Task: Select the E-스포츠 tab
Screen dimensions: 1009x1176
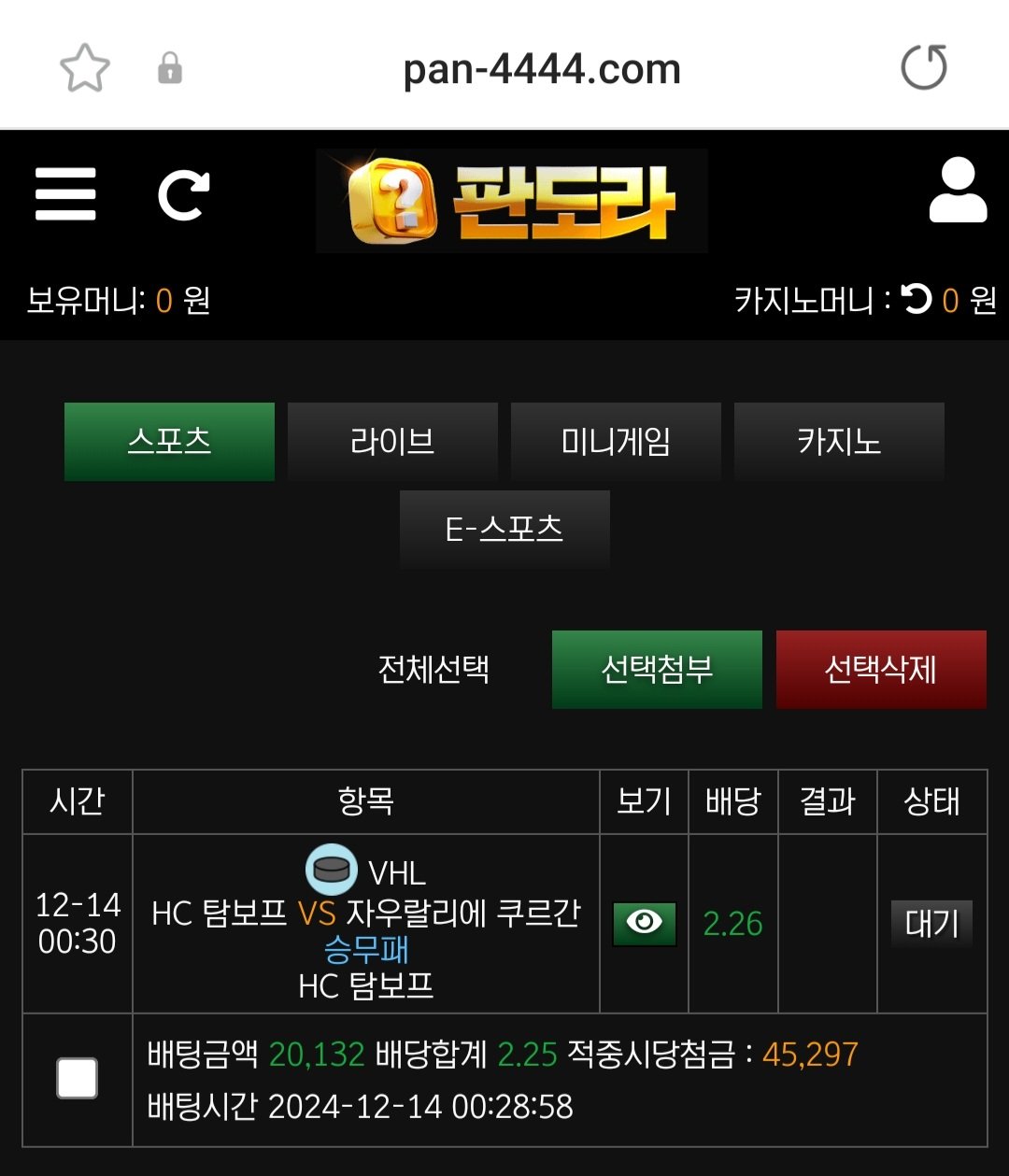Action: [504, 530]
